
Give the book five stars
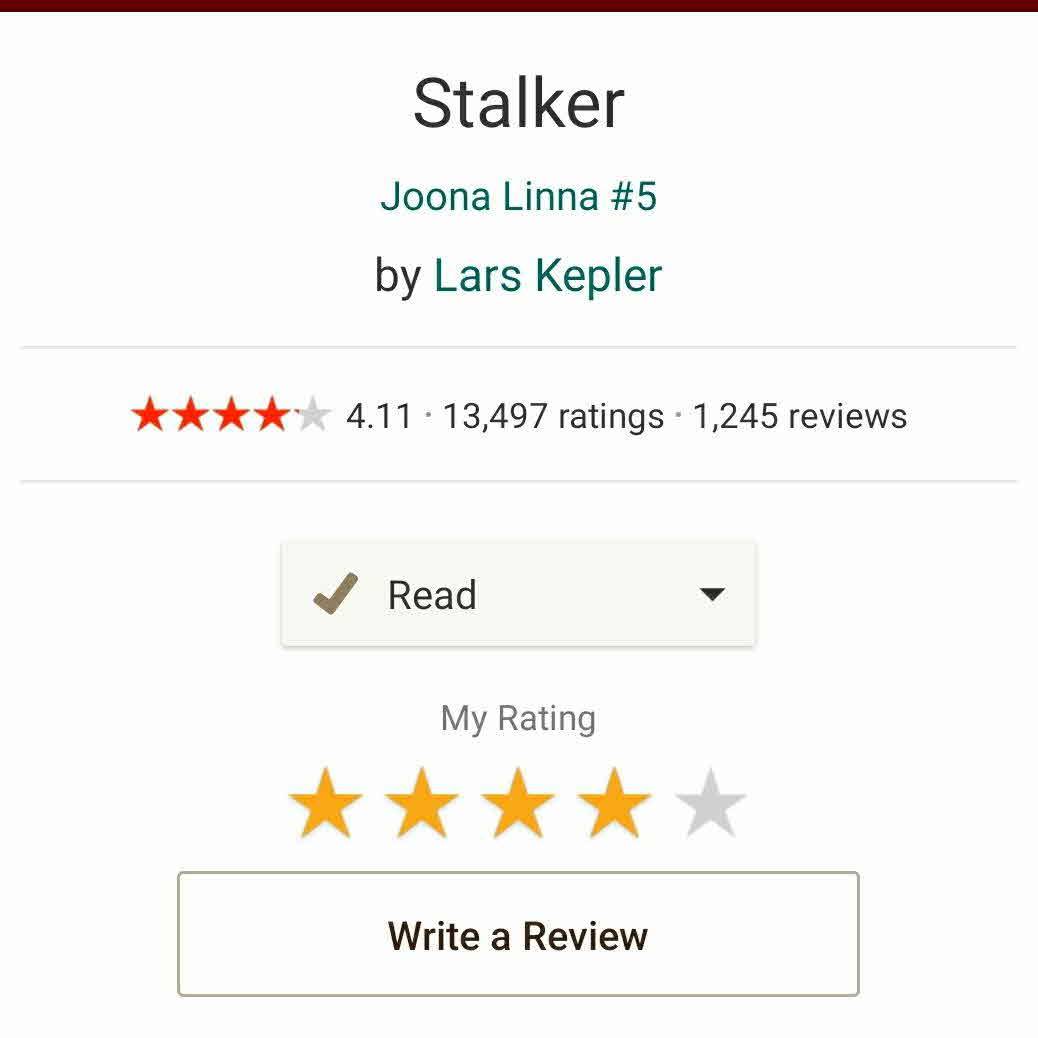[x=710, y=803]
